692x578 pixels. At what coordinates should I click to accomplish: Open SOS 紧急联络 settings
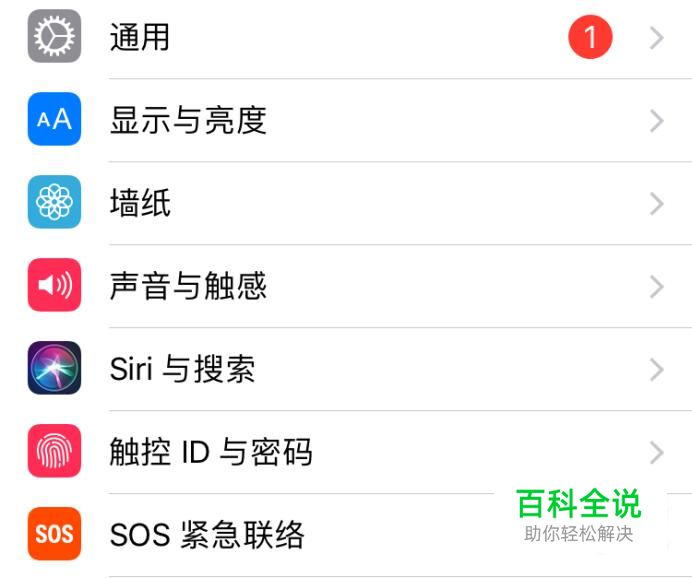(206, 534)
